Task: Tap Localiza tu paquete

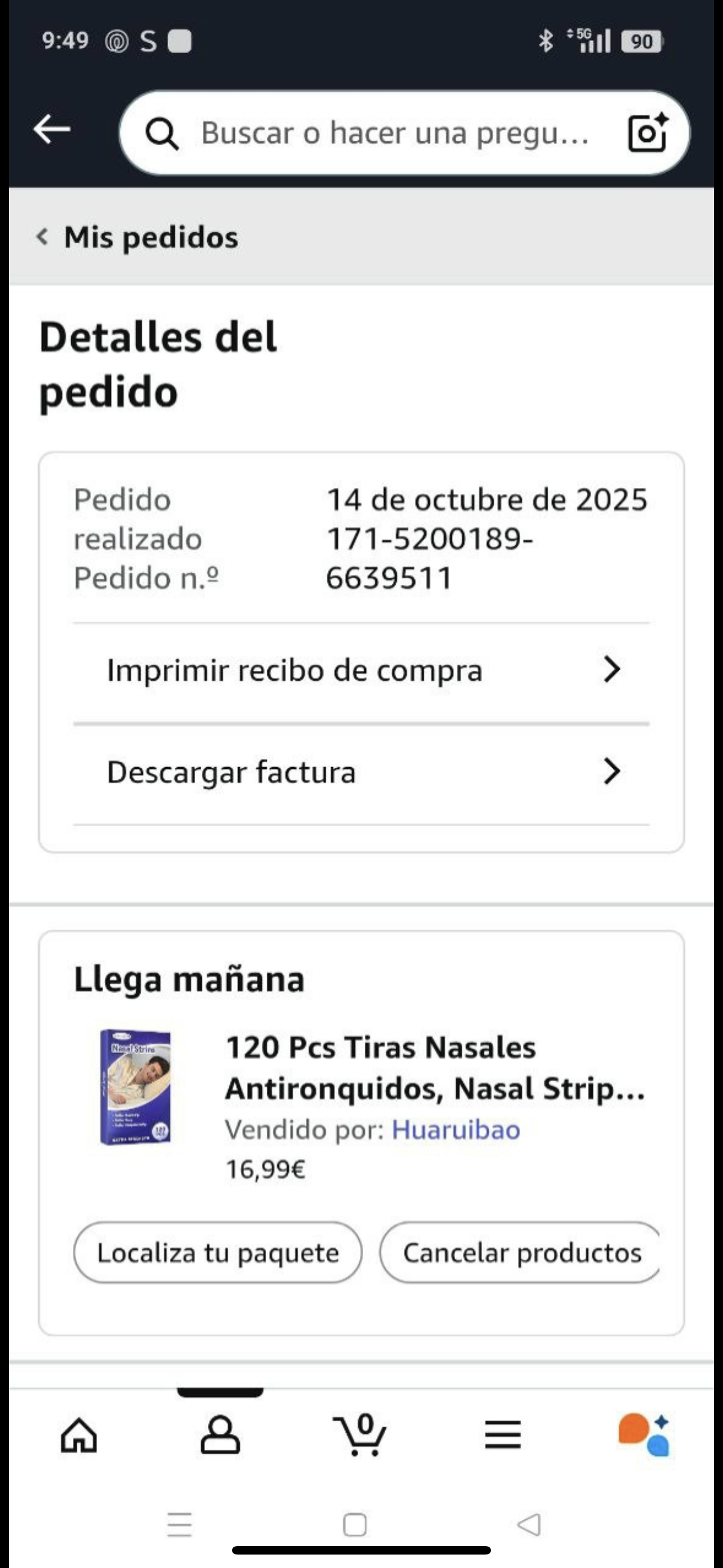Action: pyautogui.click(x=218, y=1253)
